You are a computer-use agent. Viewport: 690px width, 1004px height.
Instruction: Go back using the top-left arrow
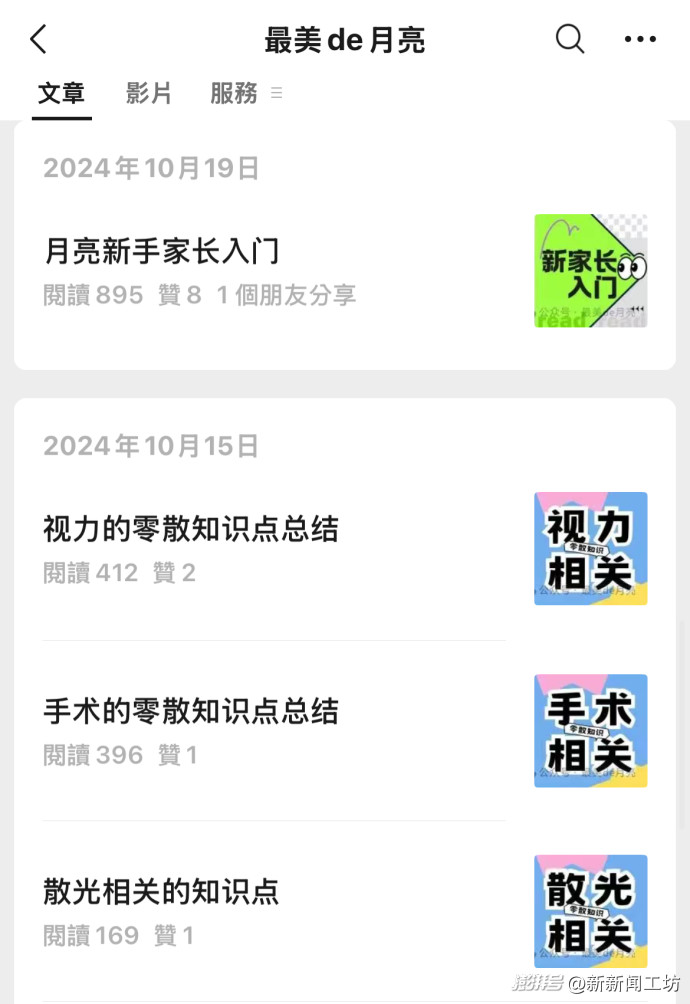point(38,40)
